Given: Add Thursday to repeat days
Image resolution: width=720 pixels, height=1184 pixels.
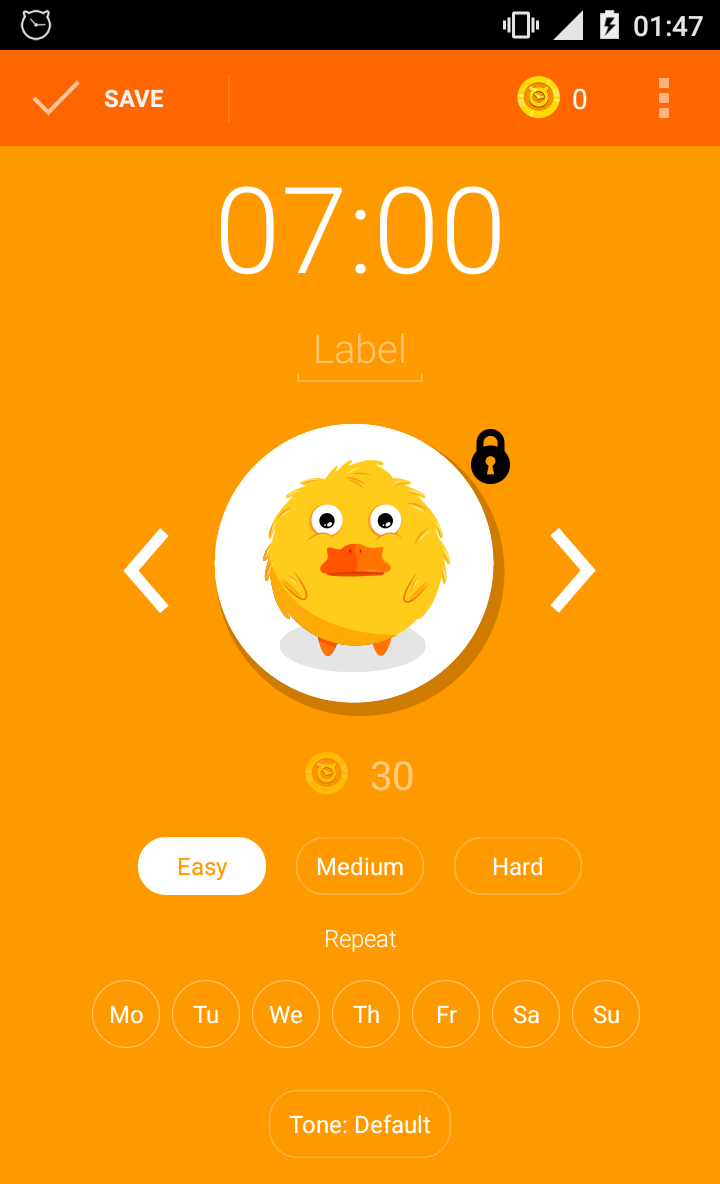Looking at the screenshot, I should pos(366,1014).
